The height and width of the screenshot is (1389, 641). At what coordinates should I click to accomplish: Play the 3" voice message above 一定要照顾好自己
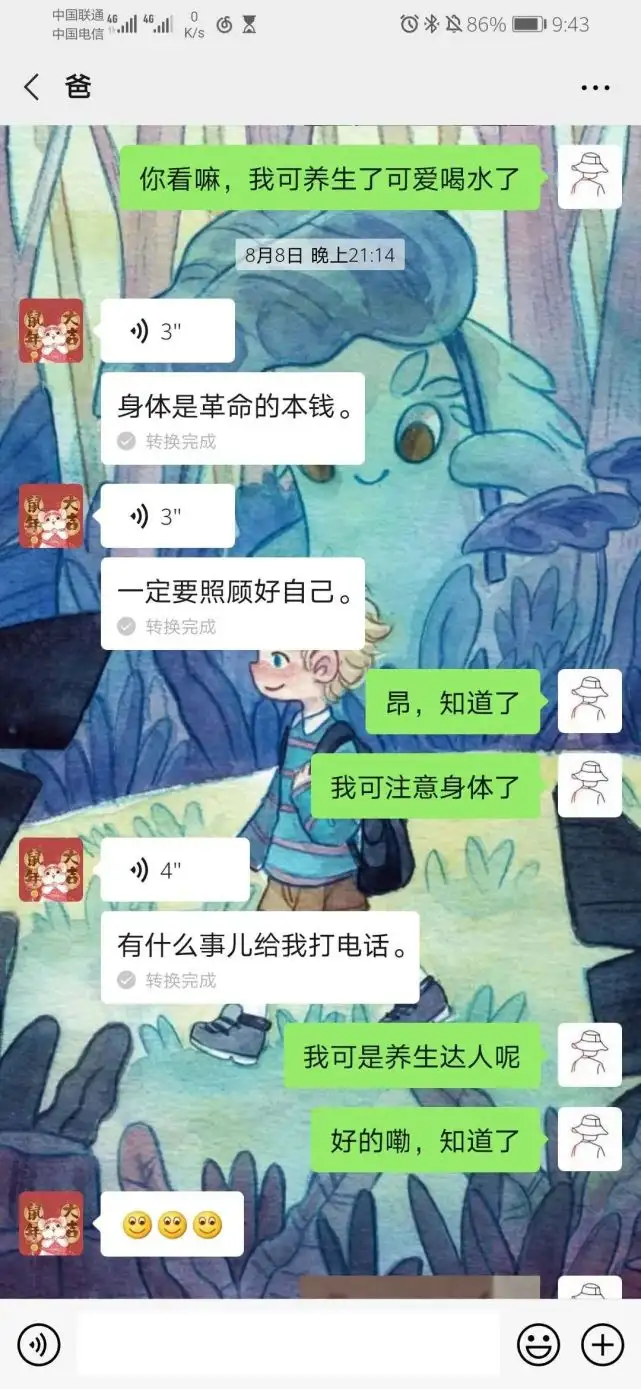tap(168, 516)
